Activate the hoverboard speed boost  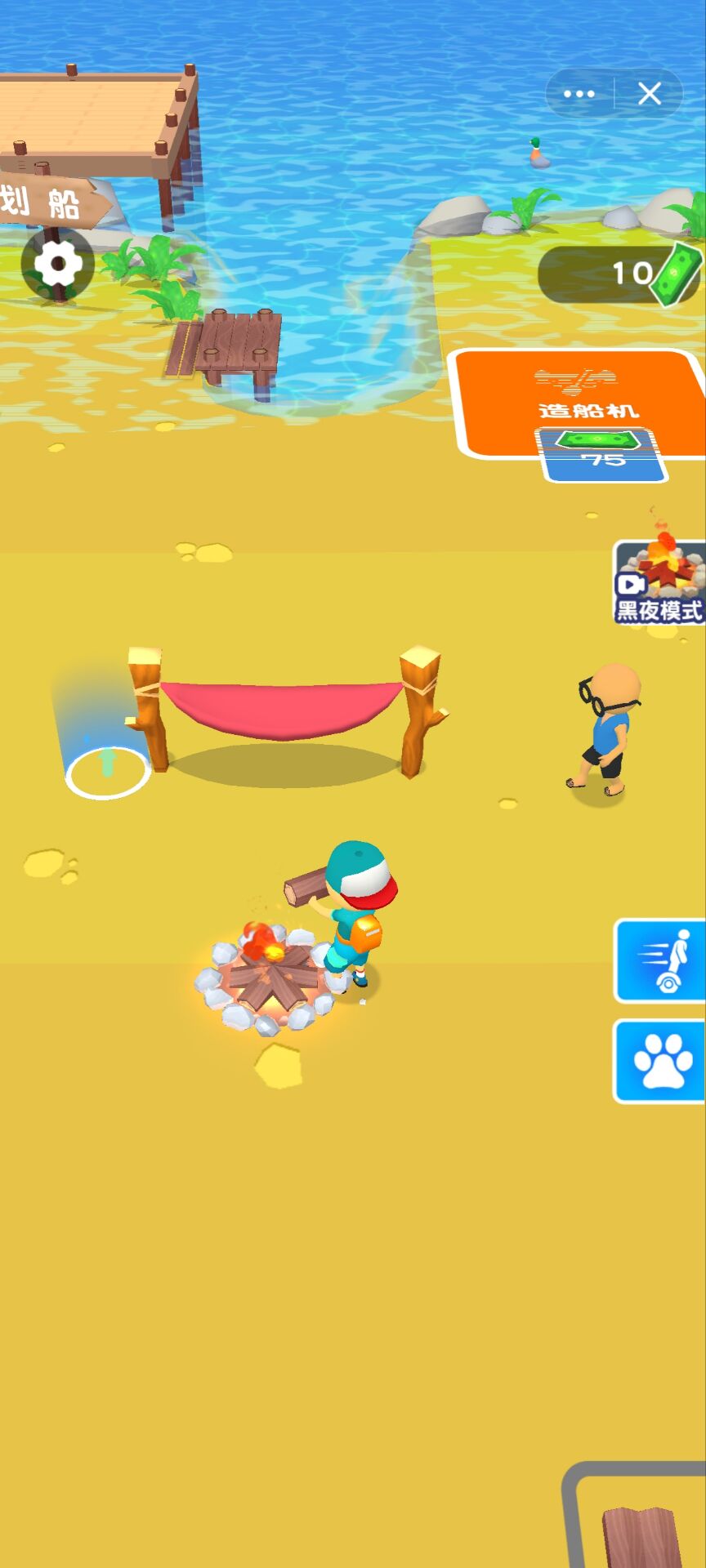tap(659, 960)
